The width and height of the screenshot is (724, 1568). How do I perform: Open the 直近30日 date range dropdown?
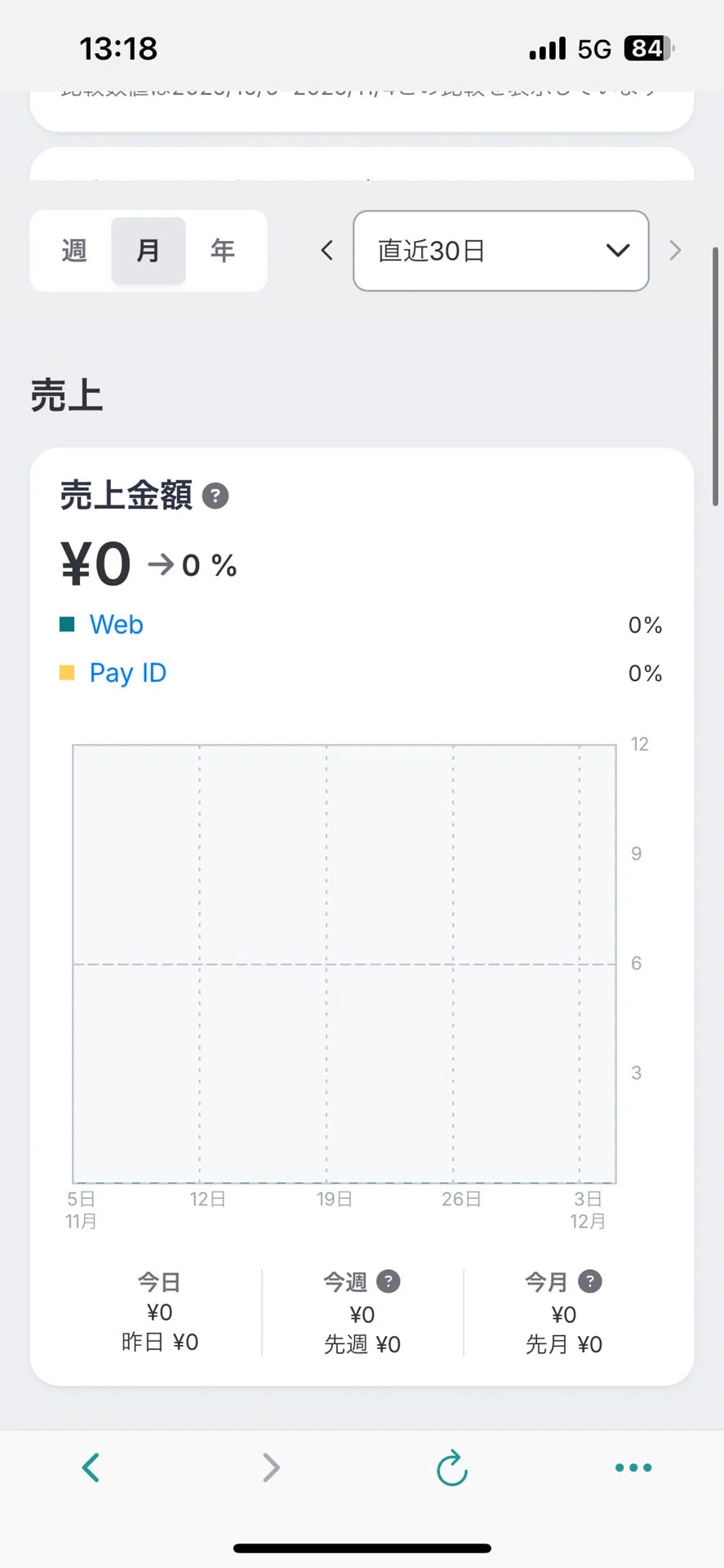500,251
